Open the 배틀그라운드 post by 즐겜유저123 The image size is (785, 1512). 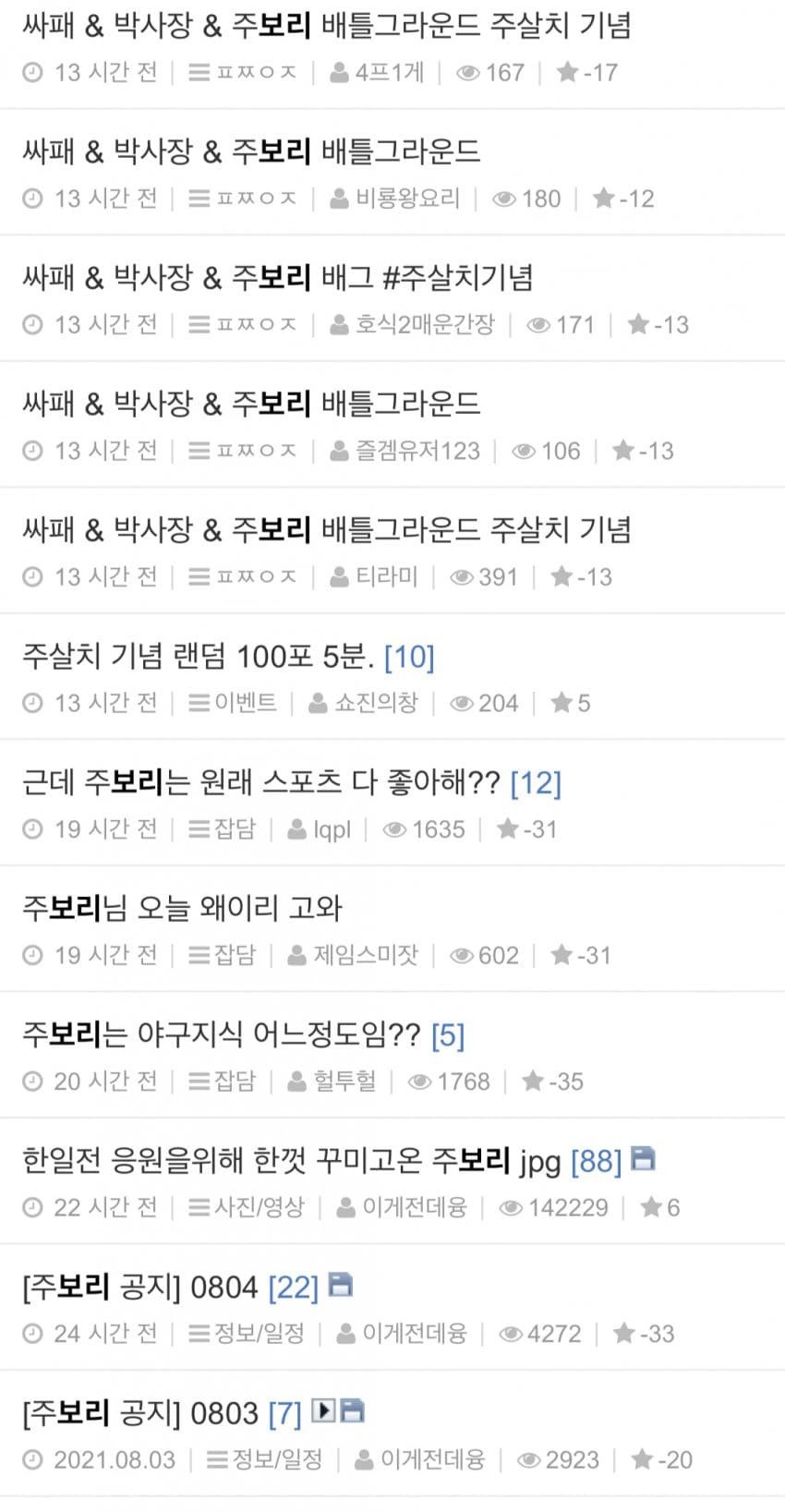pos(251,404)
